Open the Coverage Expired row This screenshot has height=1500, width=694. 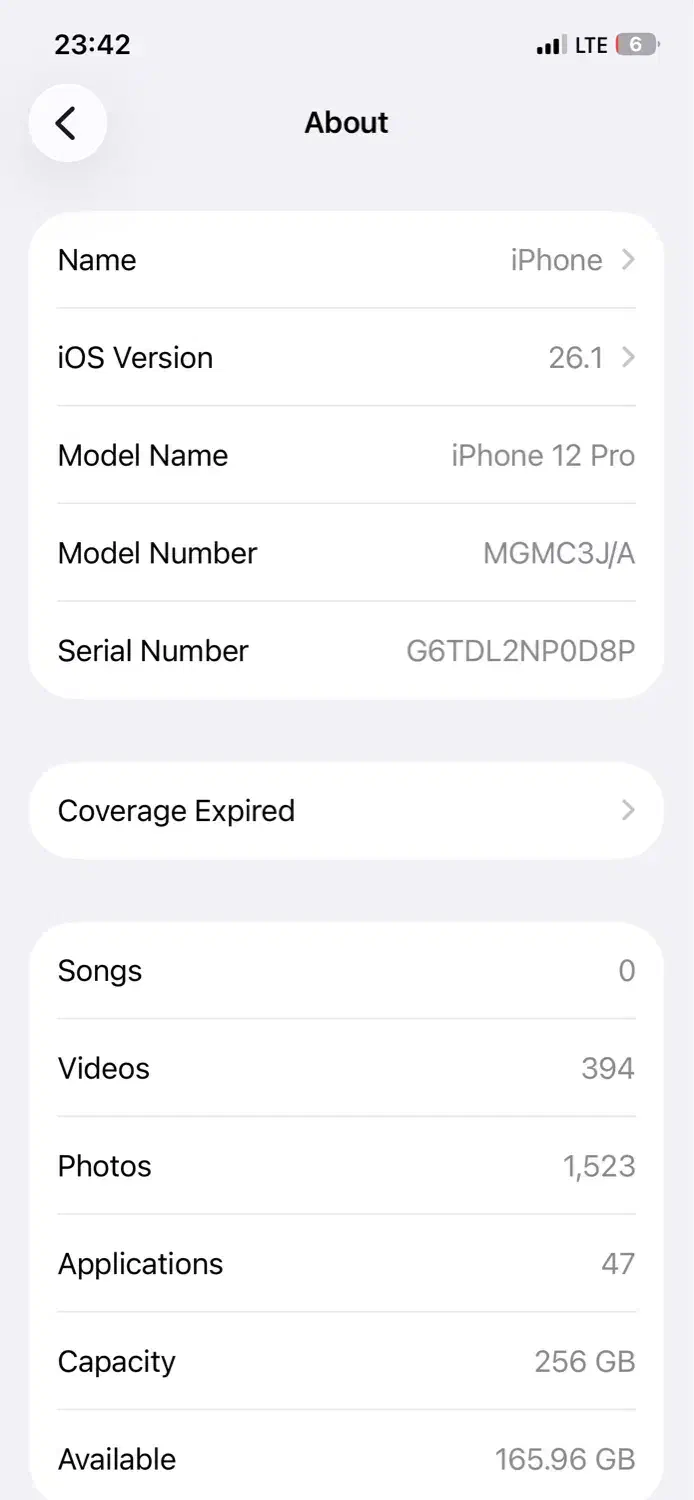(x=346, y=811)
